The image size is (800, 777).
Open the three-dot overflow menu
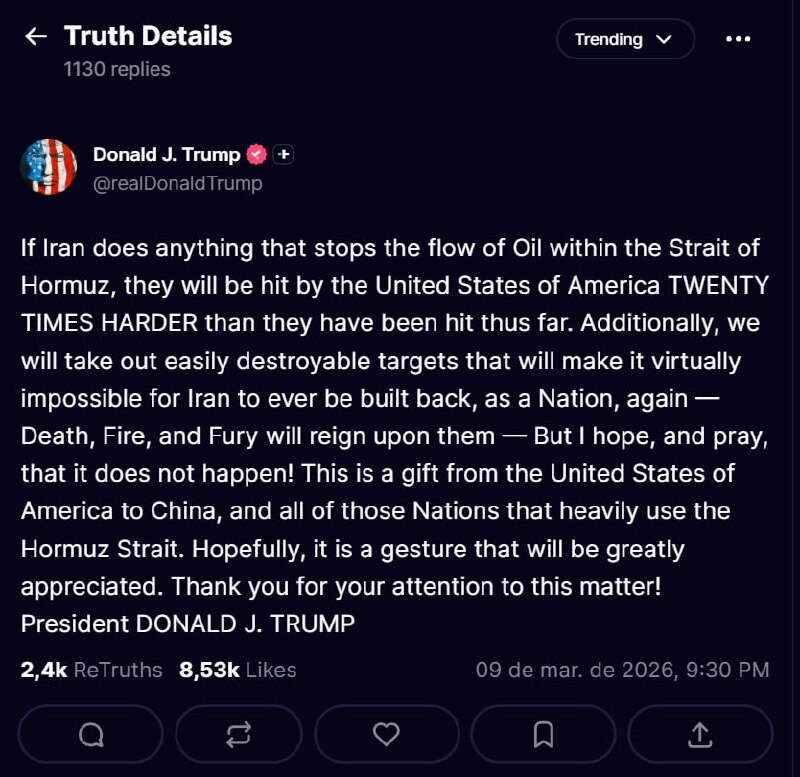pyautogui.click(x=737, y=39)
